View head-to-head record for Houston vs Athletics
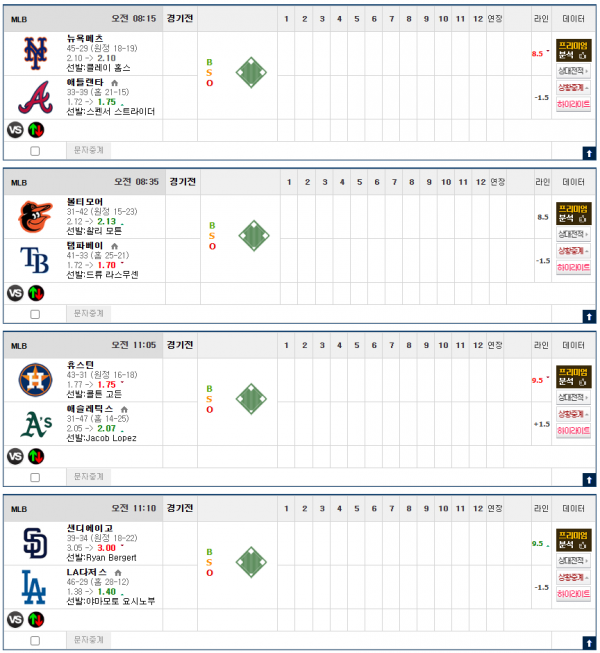Viewport: 600px width, 653px height. (573, 397)
